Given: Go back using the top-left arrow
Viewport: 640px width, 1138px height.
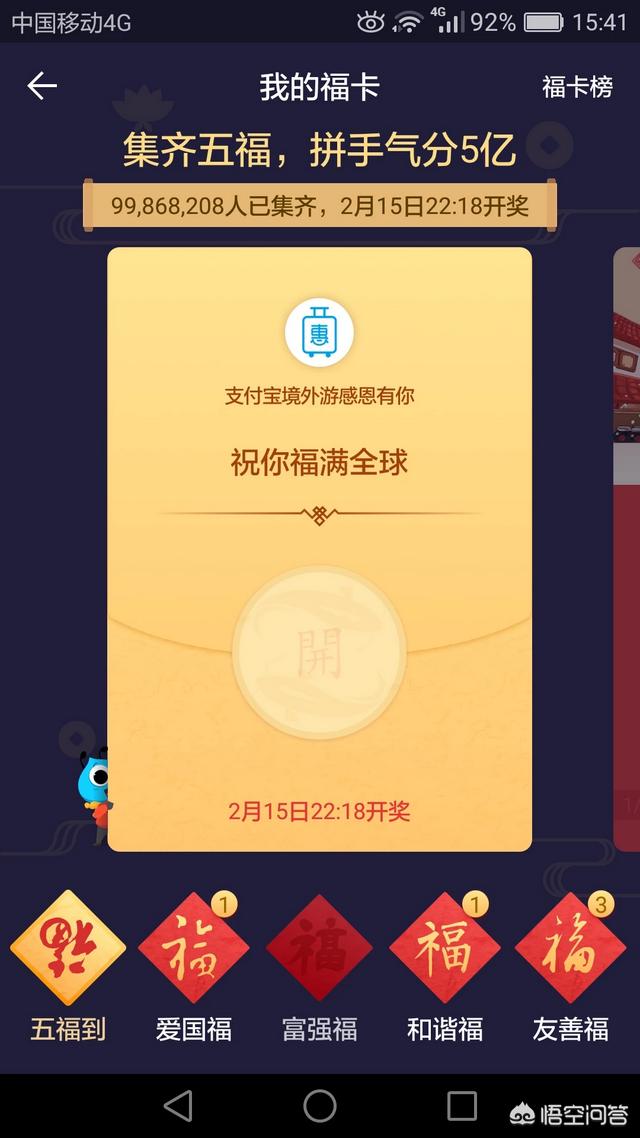Looking at the screenshot, I should [41, 87].
